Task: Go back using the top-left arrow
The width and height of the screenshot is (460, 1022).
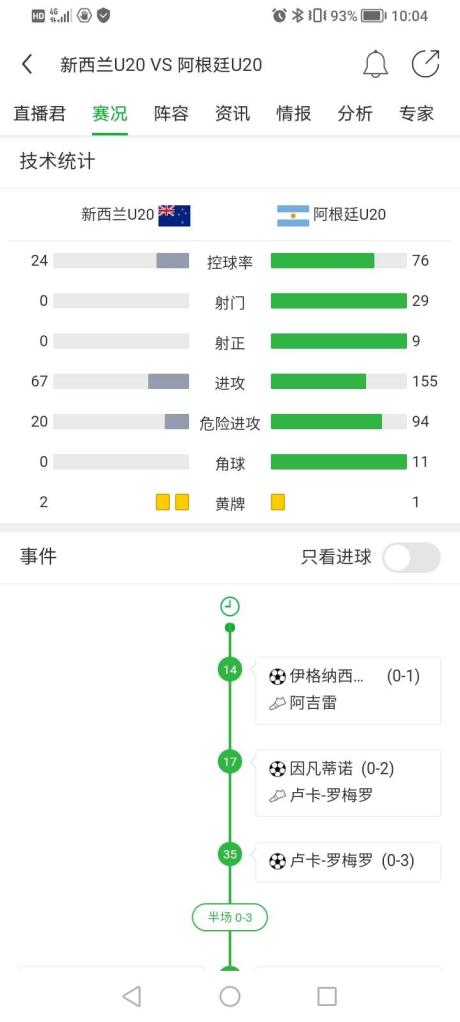Action: point(27,65)
